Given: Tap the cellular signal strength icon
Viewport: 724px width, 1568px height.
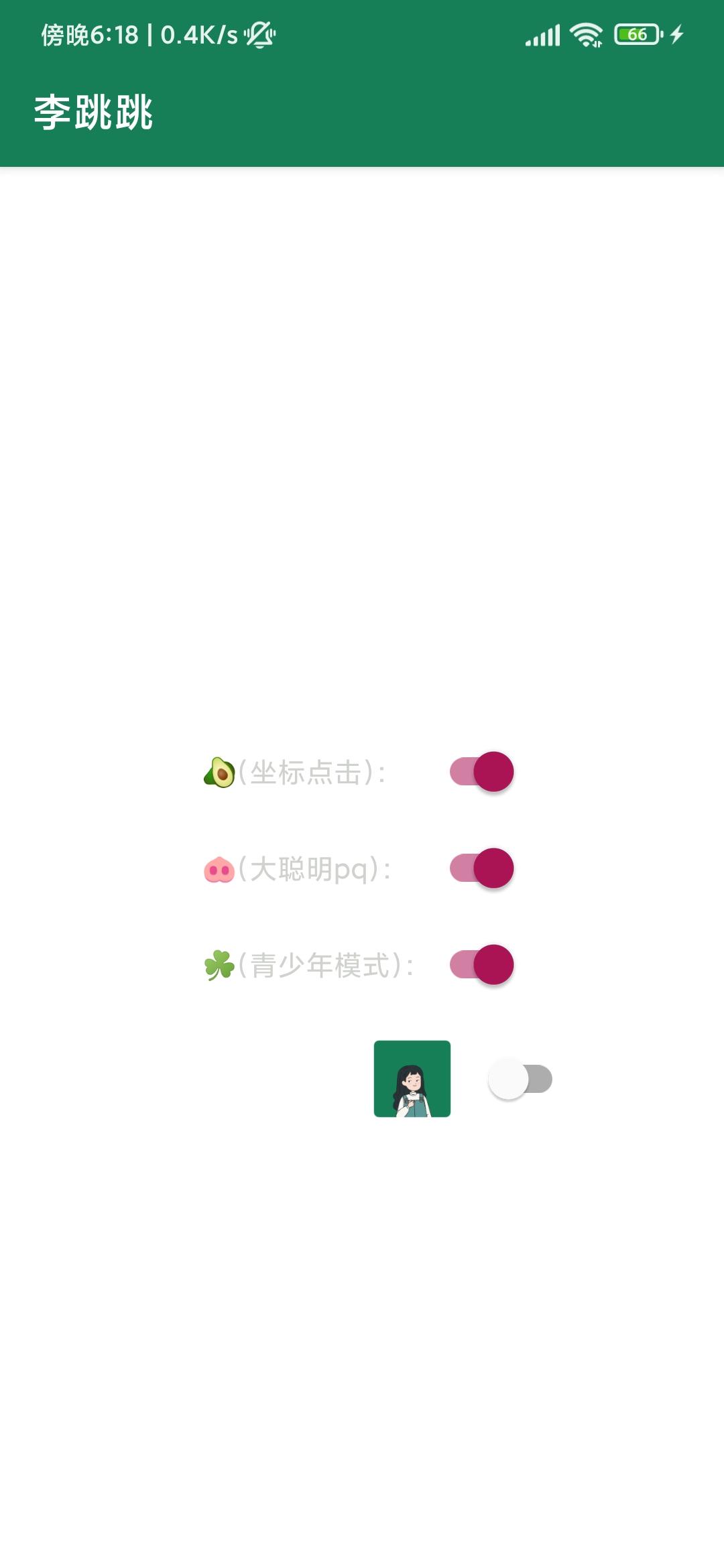Looking at the screenshot, I should (543, 35).
